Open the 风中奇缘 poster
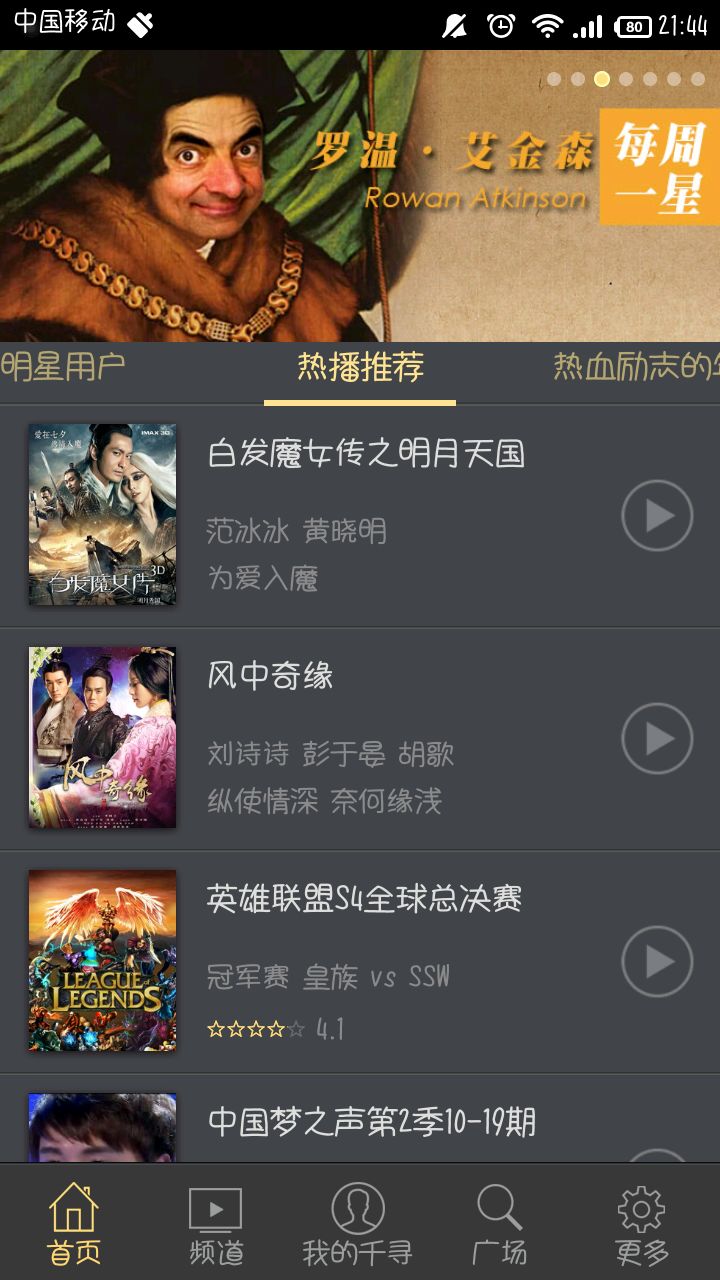The width and height of the screenshot is (720, 1280). click(x=102, y=737)
